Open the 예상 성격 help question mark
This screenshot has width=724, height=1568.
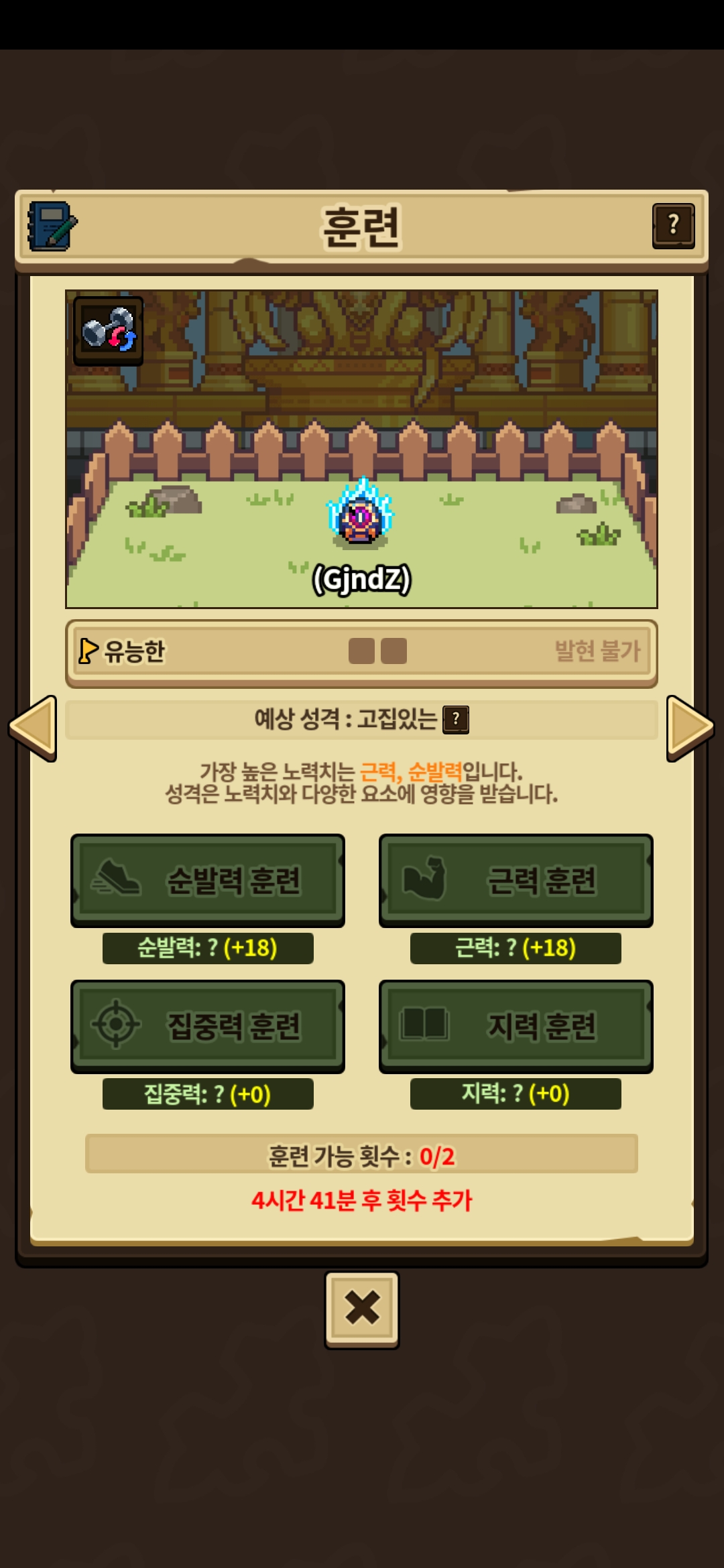(456, 720)
